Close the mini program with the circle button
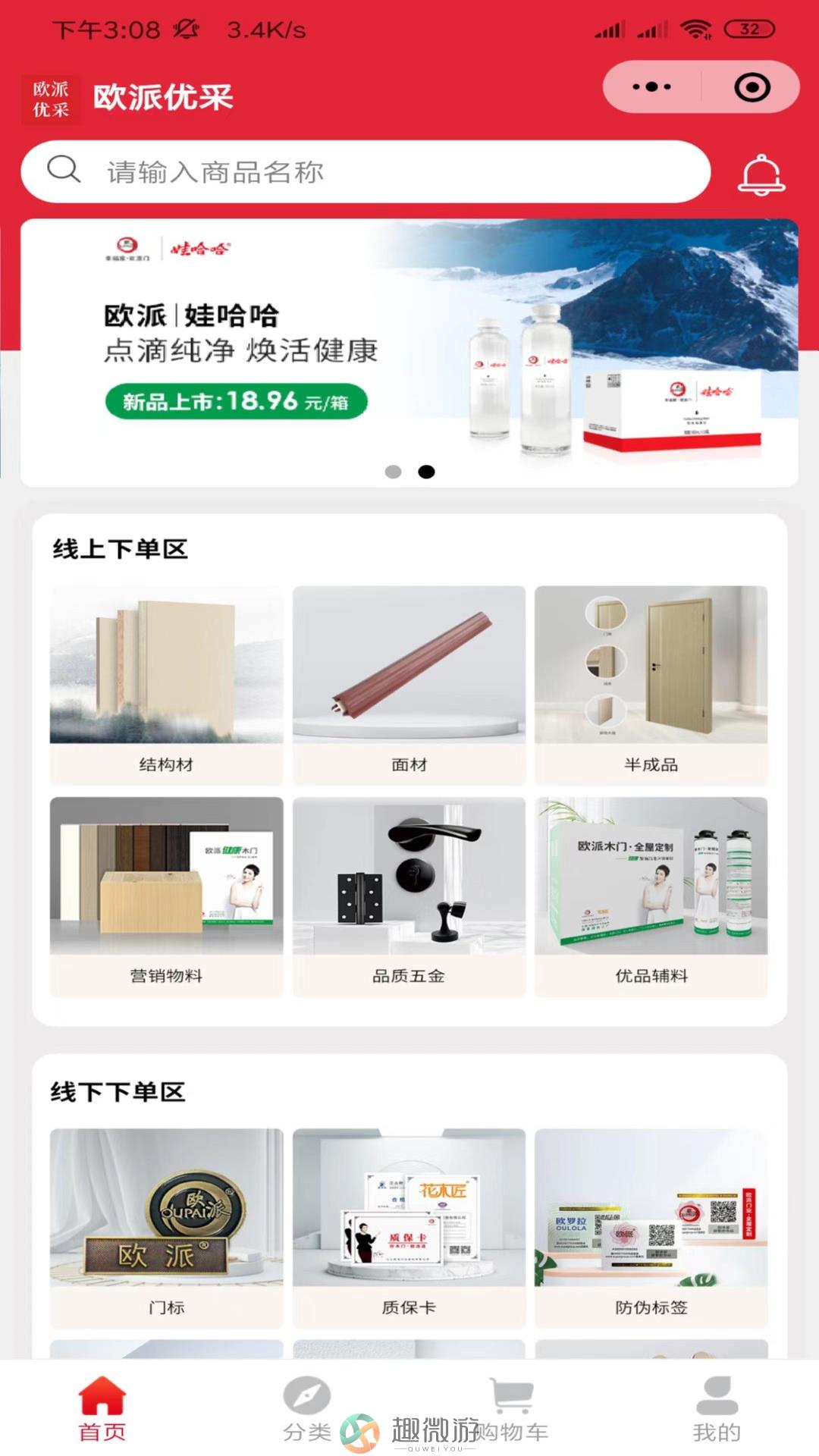Screen dimensions: 819x1456 click(752, 87)
